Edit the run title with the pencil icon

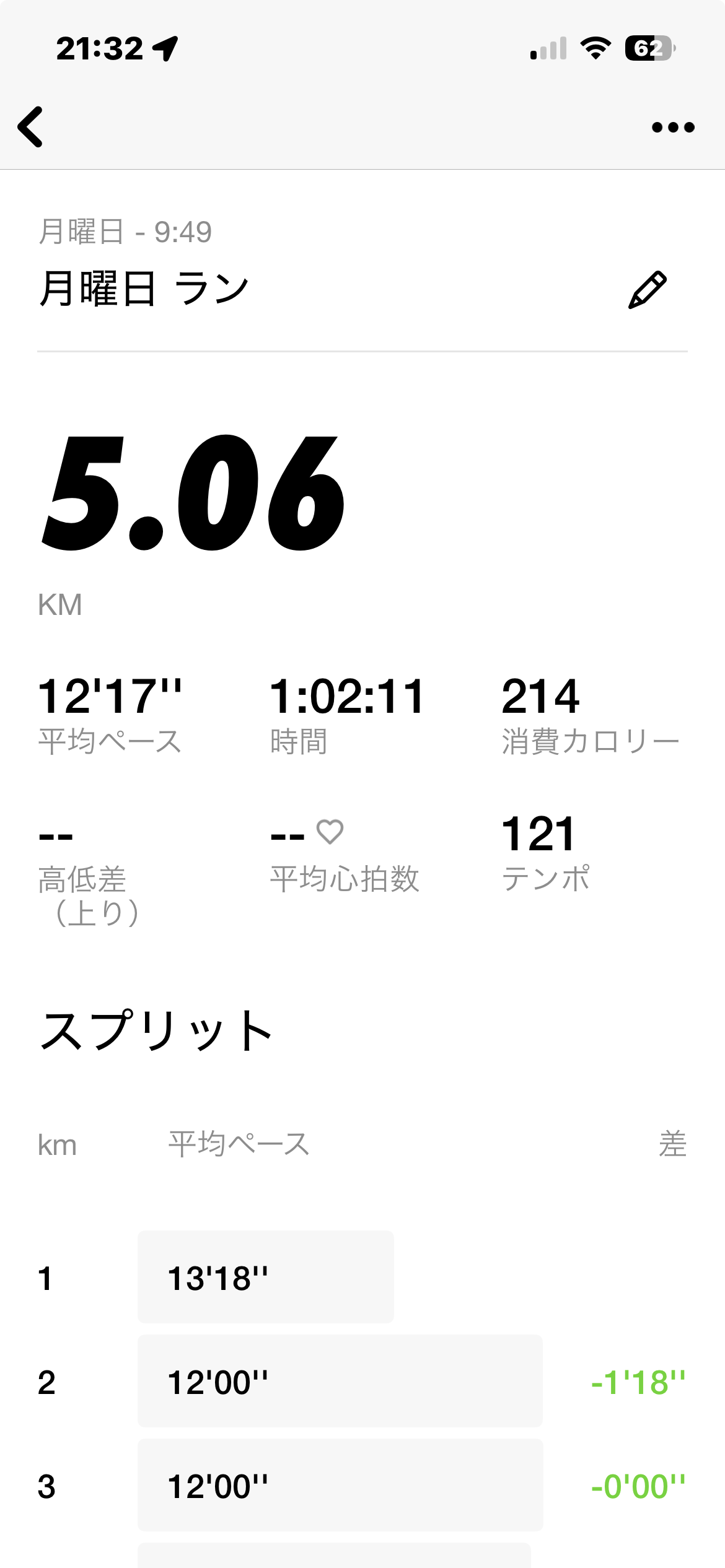click(648, 290)
